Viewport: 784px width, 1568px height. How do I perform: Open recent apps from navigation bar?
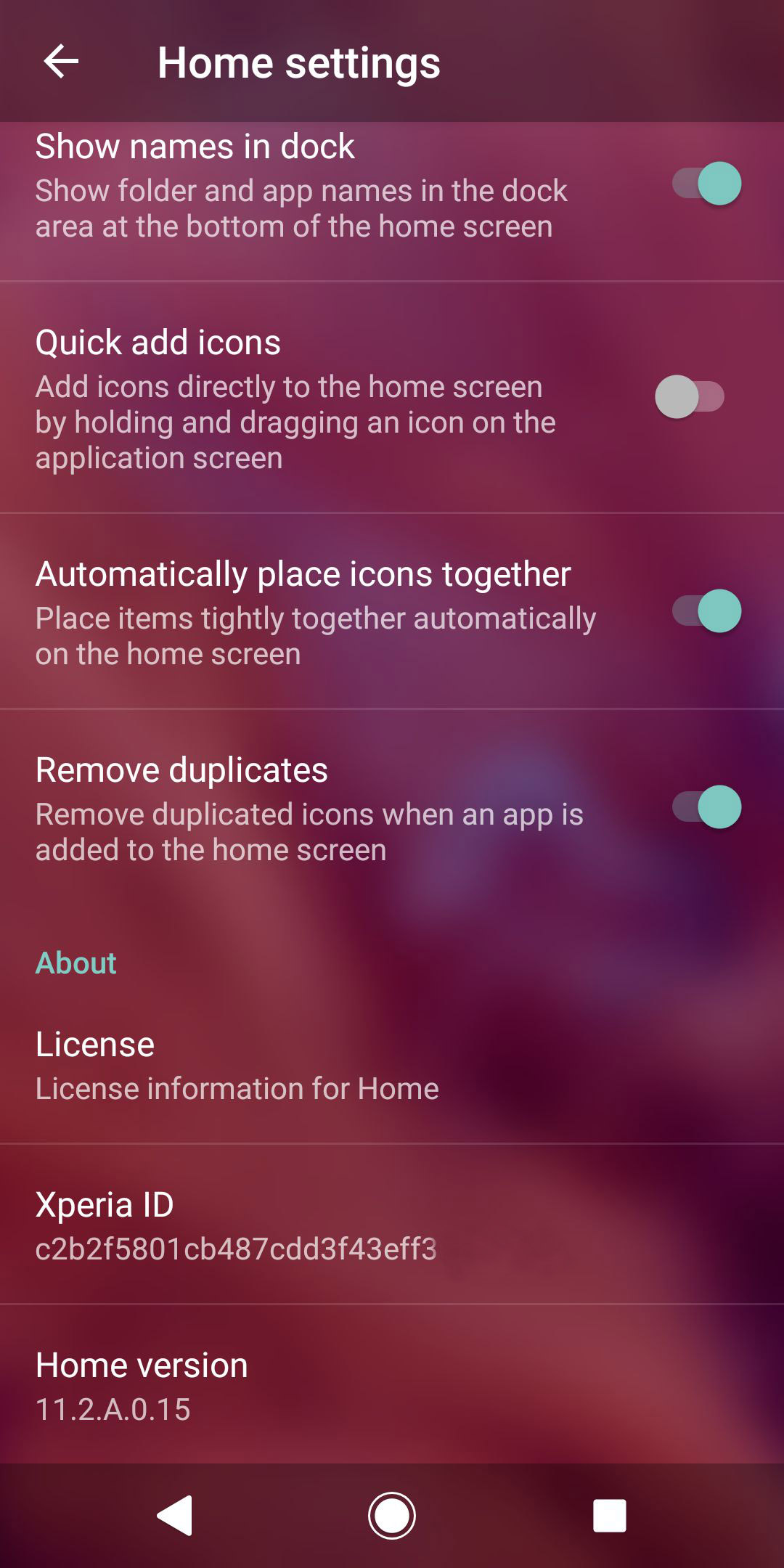pyautogui.click(x=610, y=1516)
